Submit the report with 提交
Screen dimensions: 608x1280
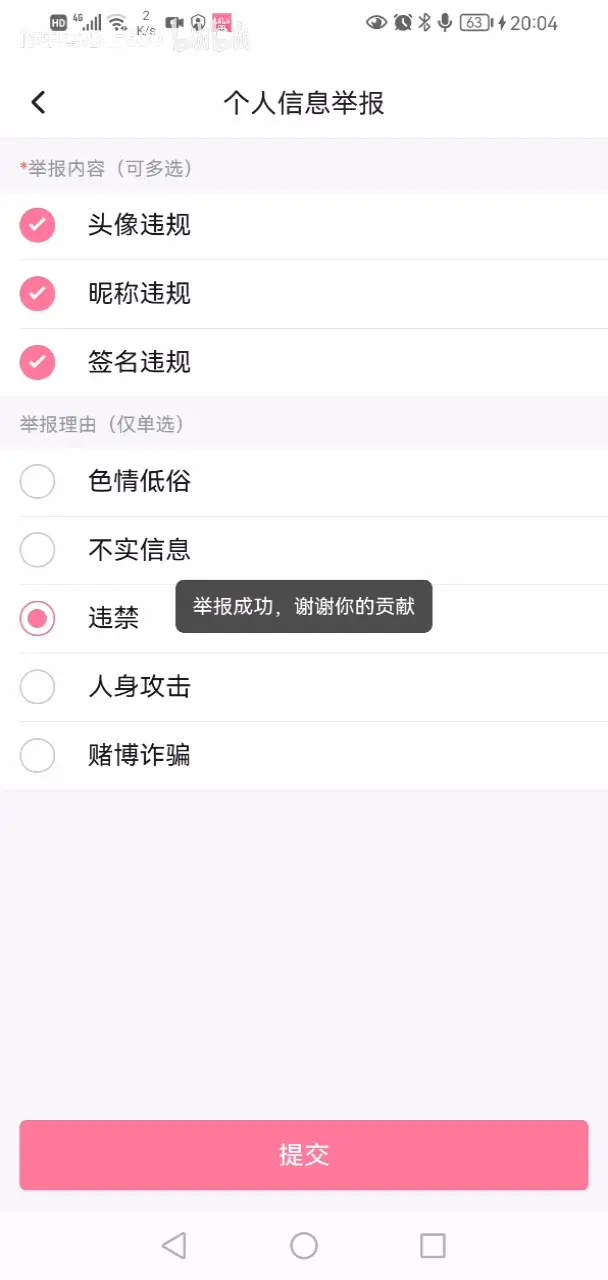[304, 1155]
